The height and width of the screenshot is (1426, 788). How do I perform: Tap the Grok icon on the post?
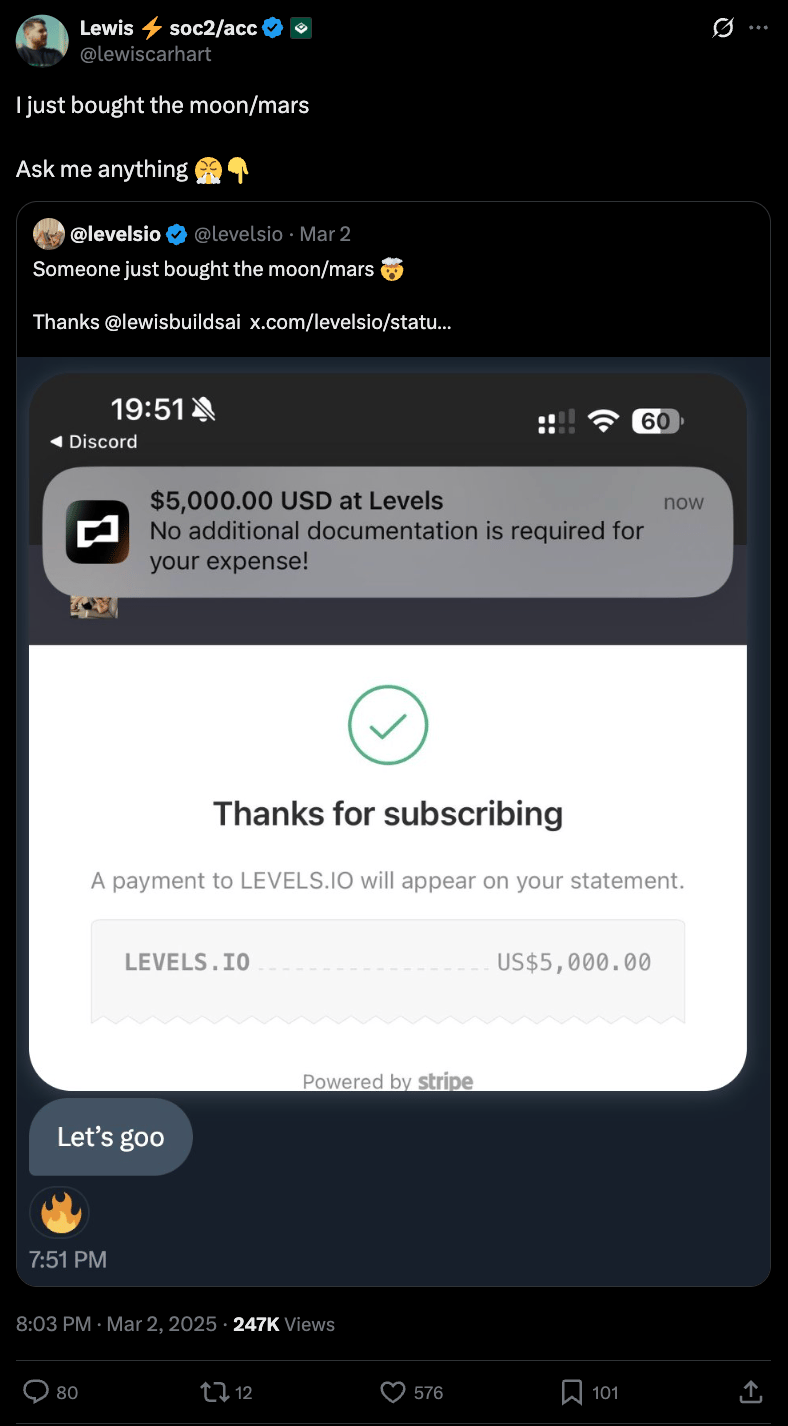point(722,29)
